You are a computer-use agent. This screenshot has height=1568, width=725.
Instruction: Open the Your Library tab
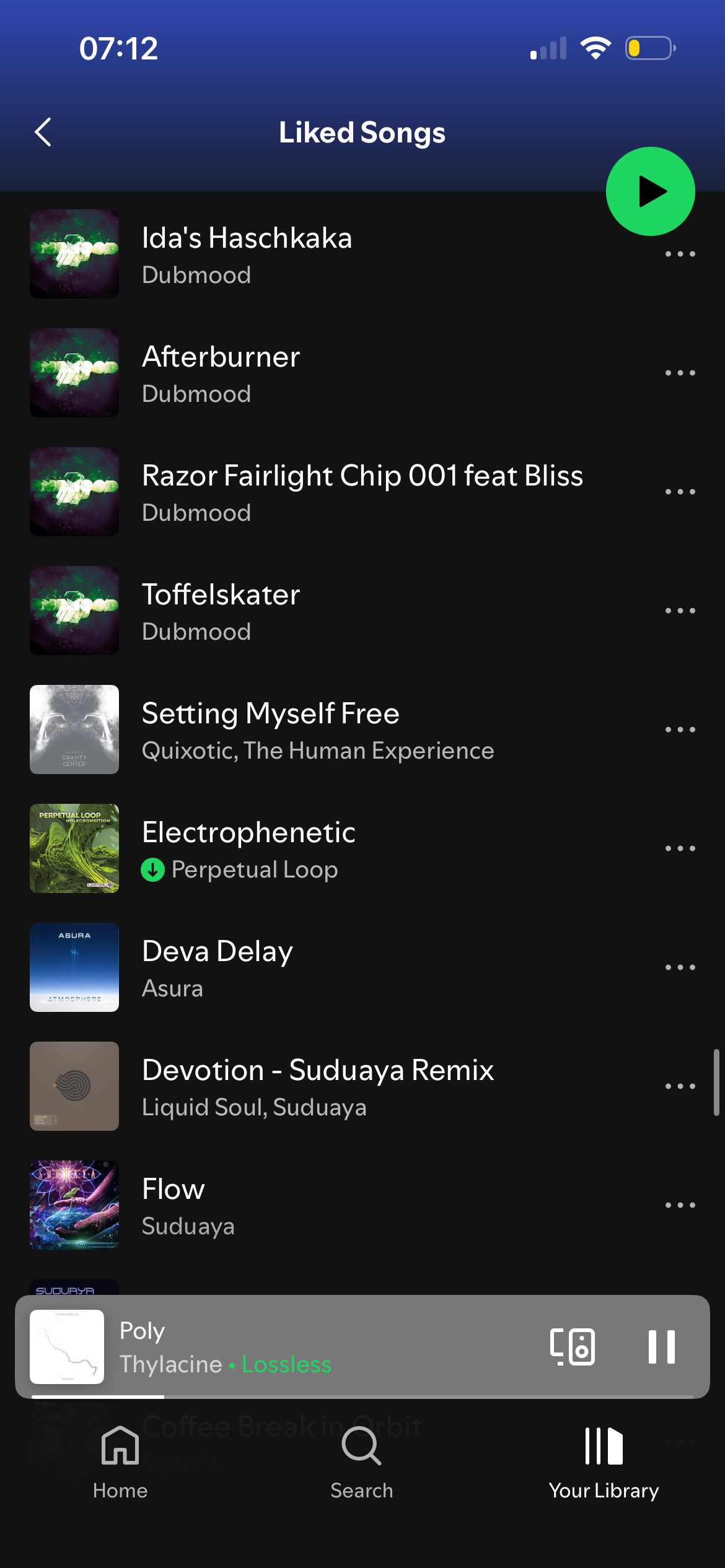(604, 1461)
